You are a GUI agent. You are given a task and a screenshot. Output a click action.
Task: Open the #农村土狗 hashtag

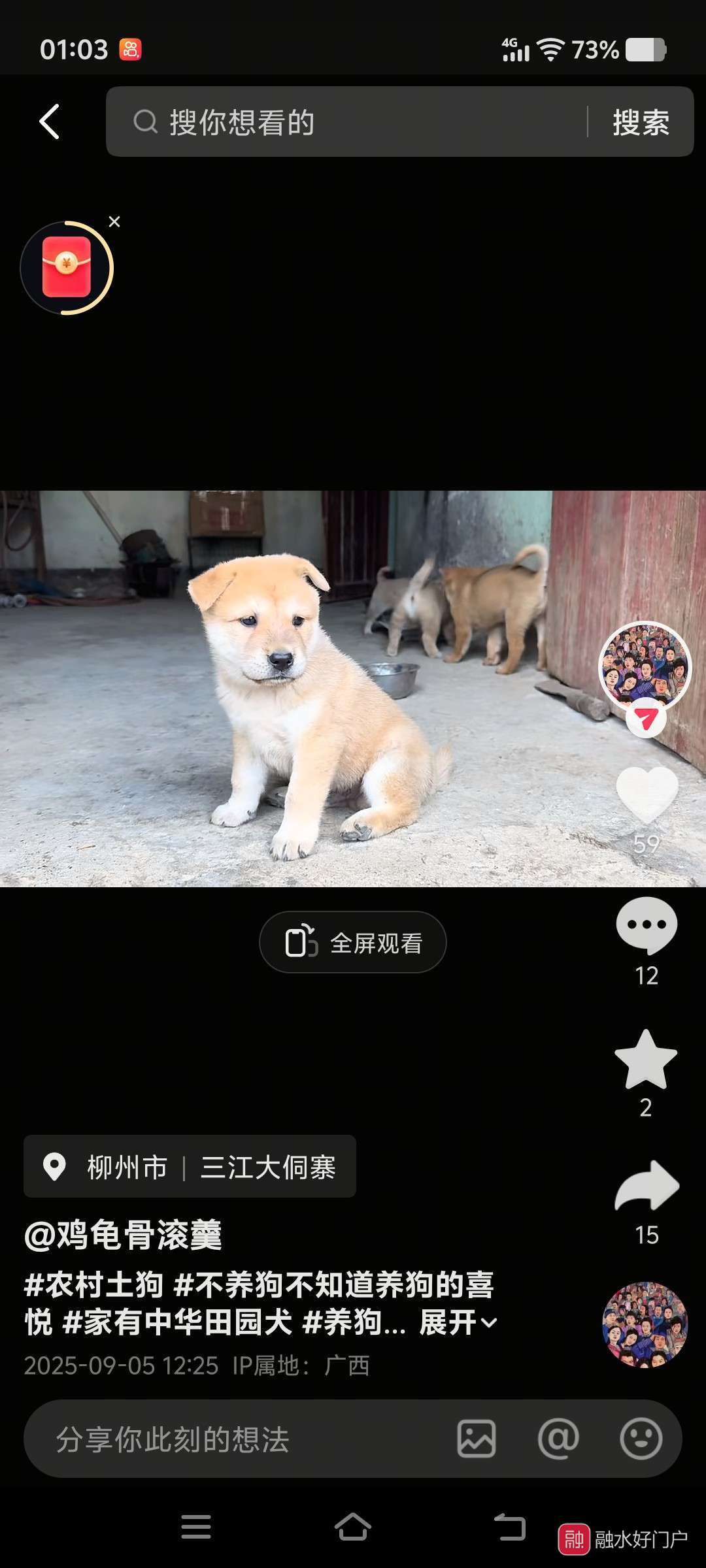(93, 1284)
